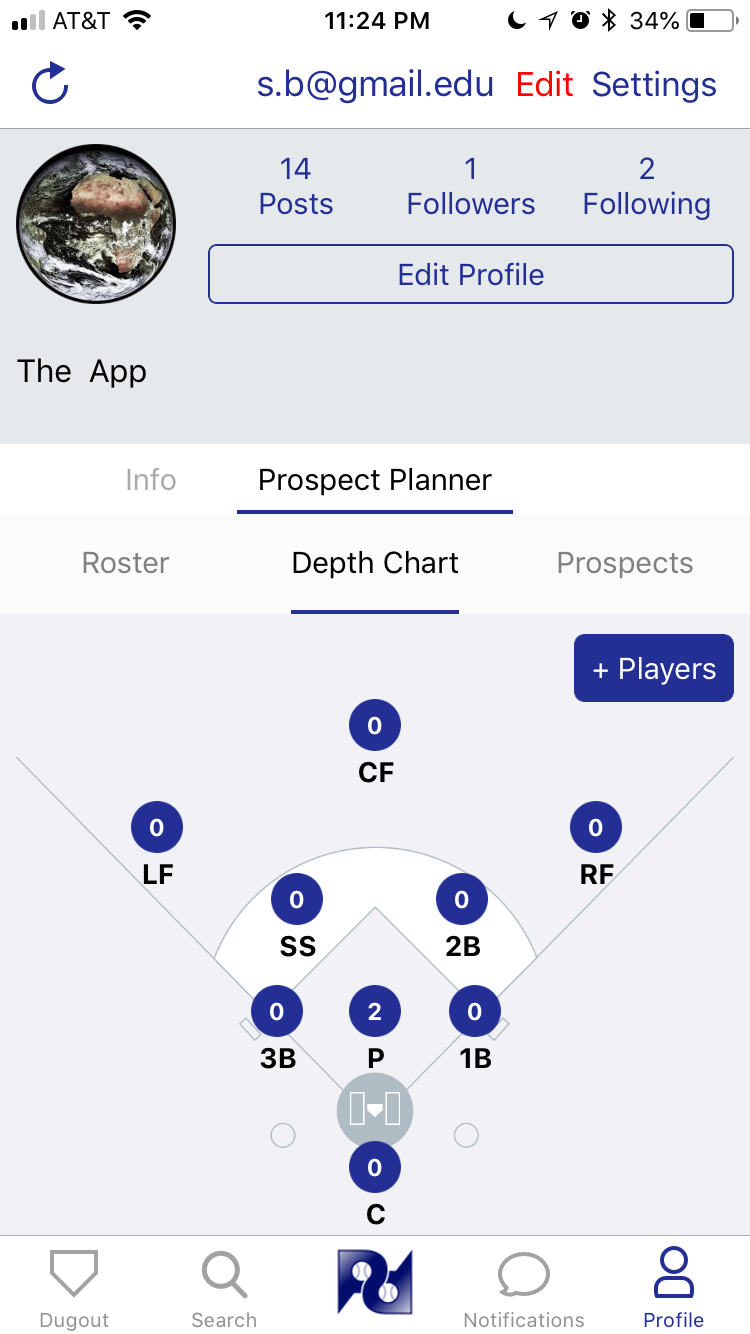The image size is (750, 1334).
Task: Choose the C catcher position
Action: coord(375,1168)
